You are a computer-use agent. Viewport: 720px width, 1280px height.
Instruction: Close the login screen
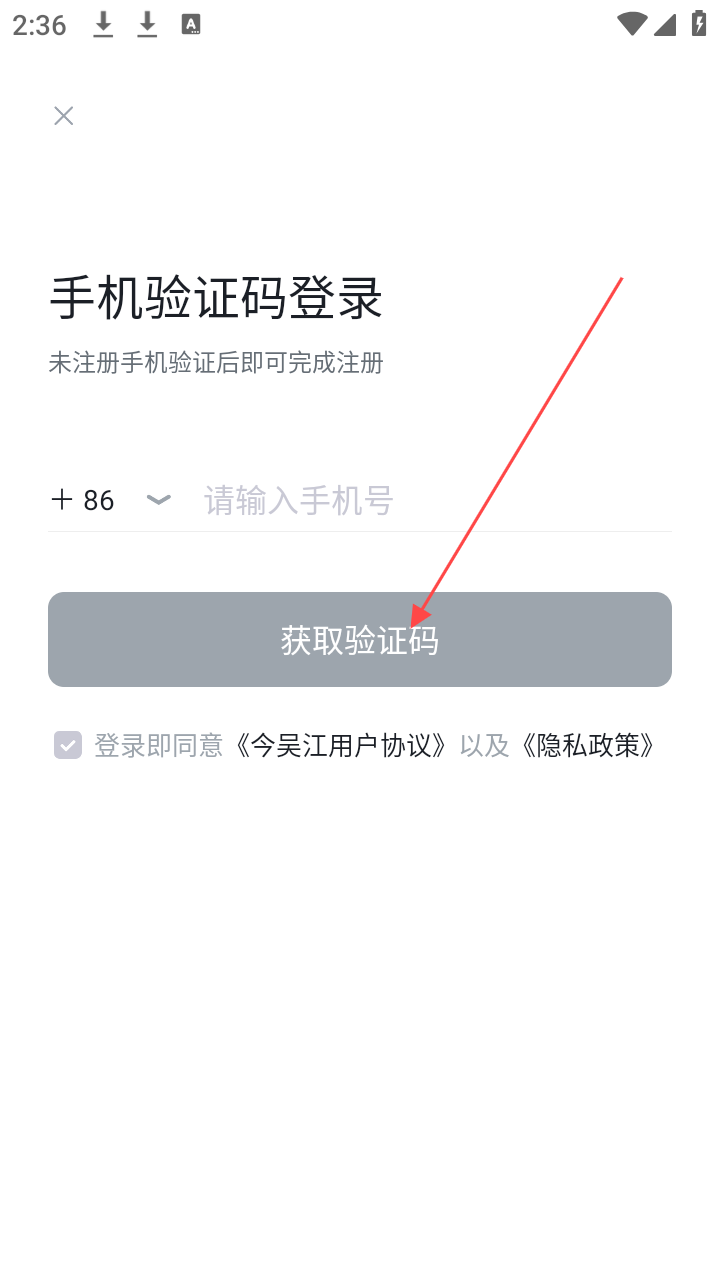coord(64,116)
